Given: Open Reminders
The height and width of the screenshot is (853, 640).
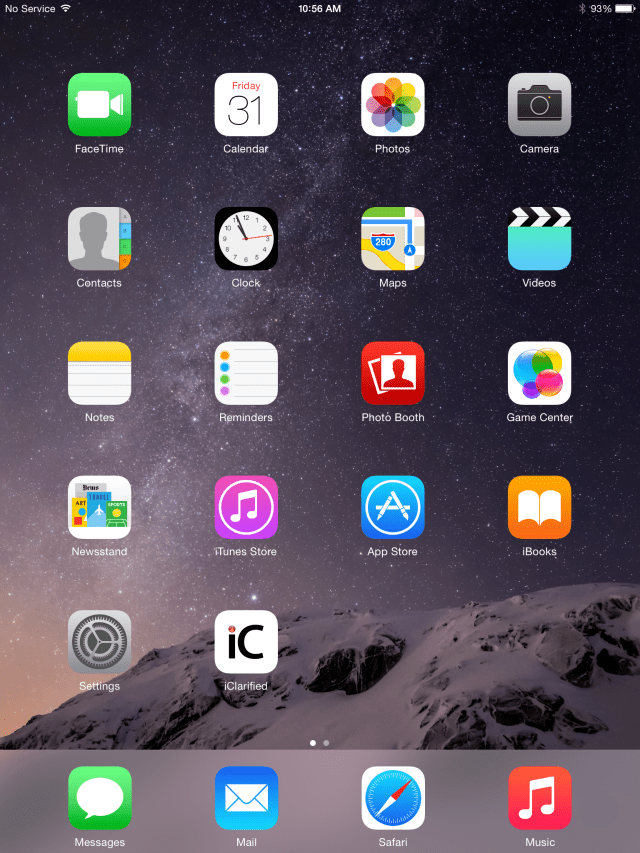Looking at the screenshot, I should click(246, 373).
